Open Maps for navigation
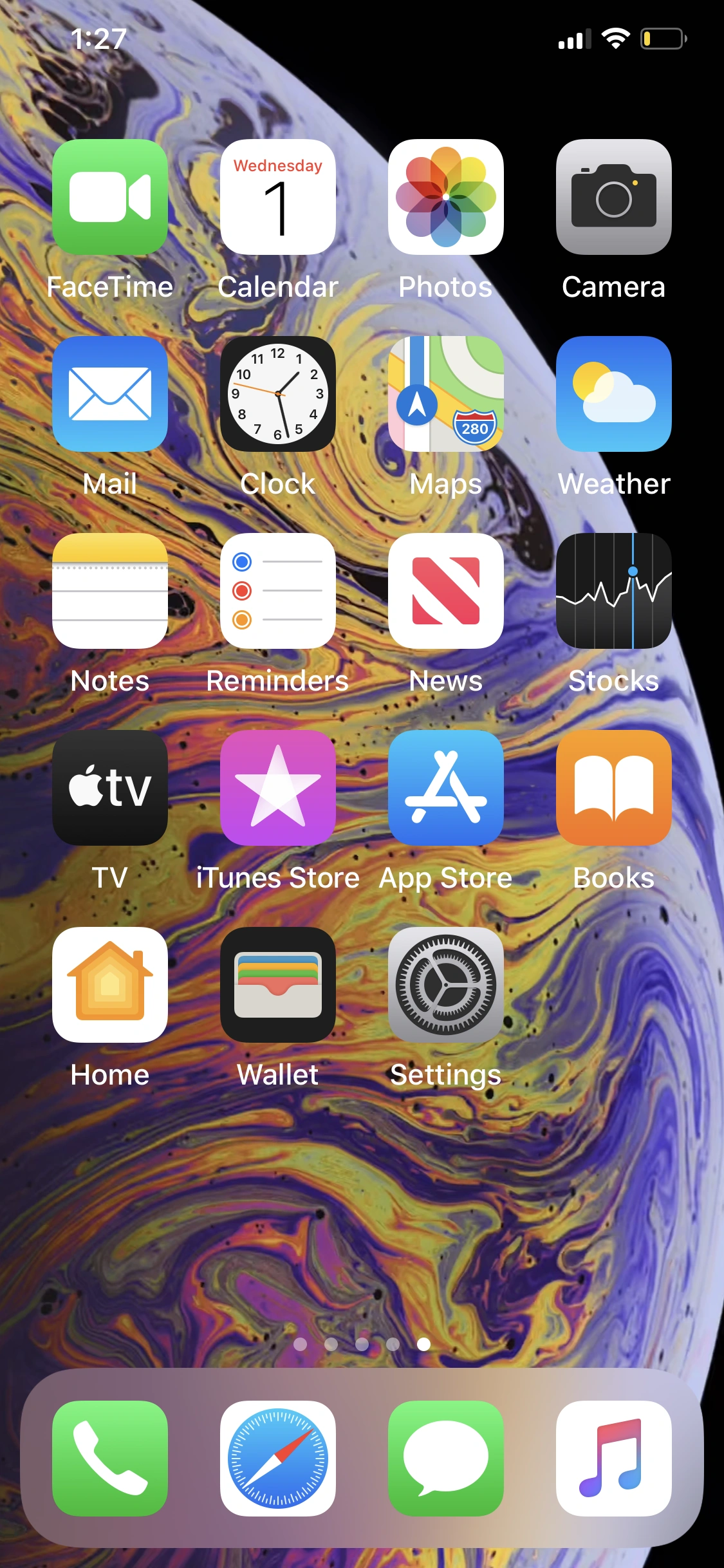 point(446,394)
